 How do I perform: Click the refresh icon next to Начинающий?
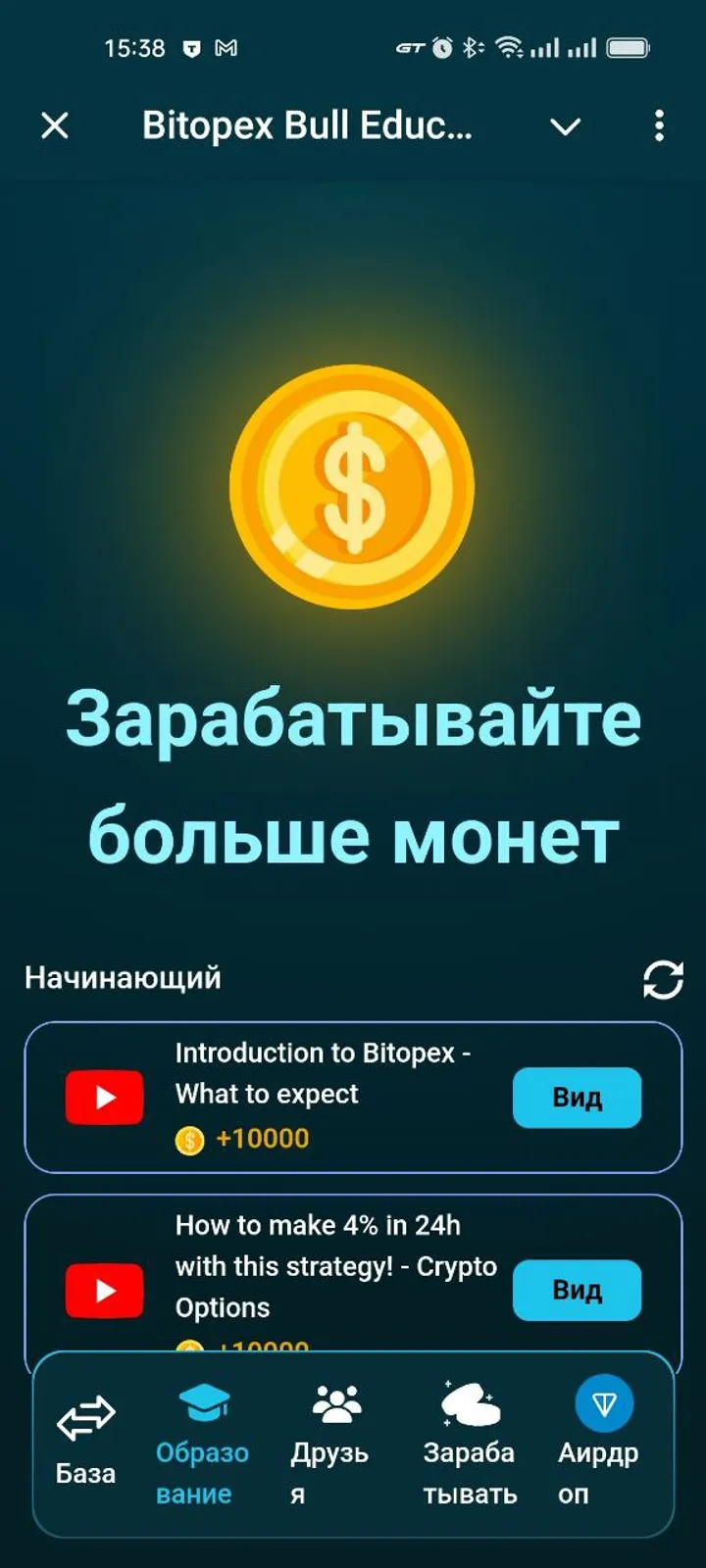(663, 979)
